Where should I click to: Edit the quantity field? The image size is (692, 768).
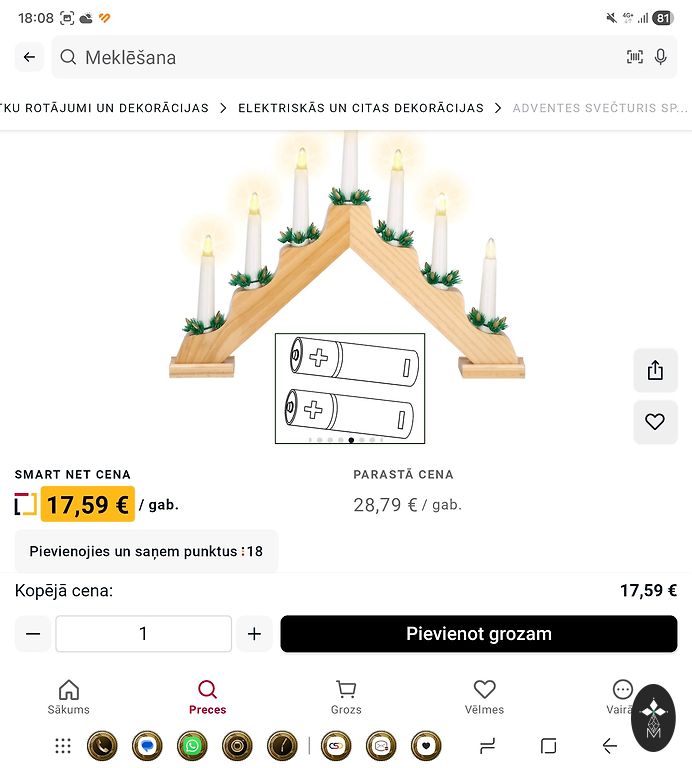[x=143, y=634]
